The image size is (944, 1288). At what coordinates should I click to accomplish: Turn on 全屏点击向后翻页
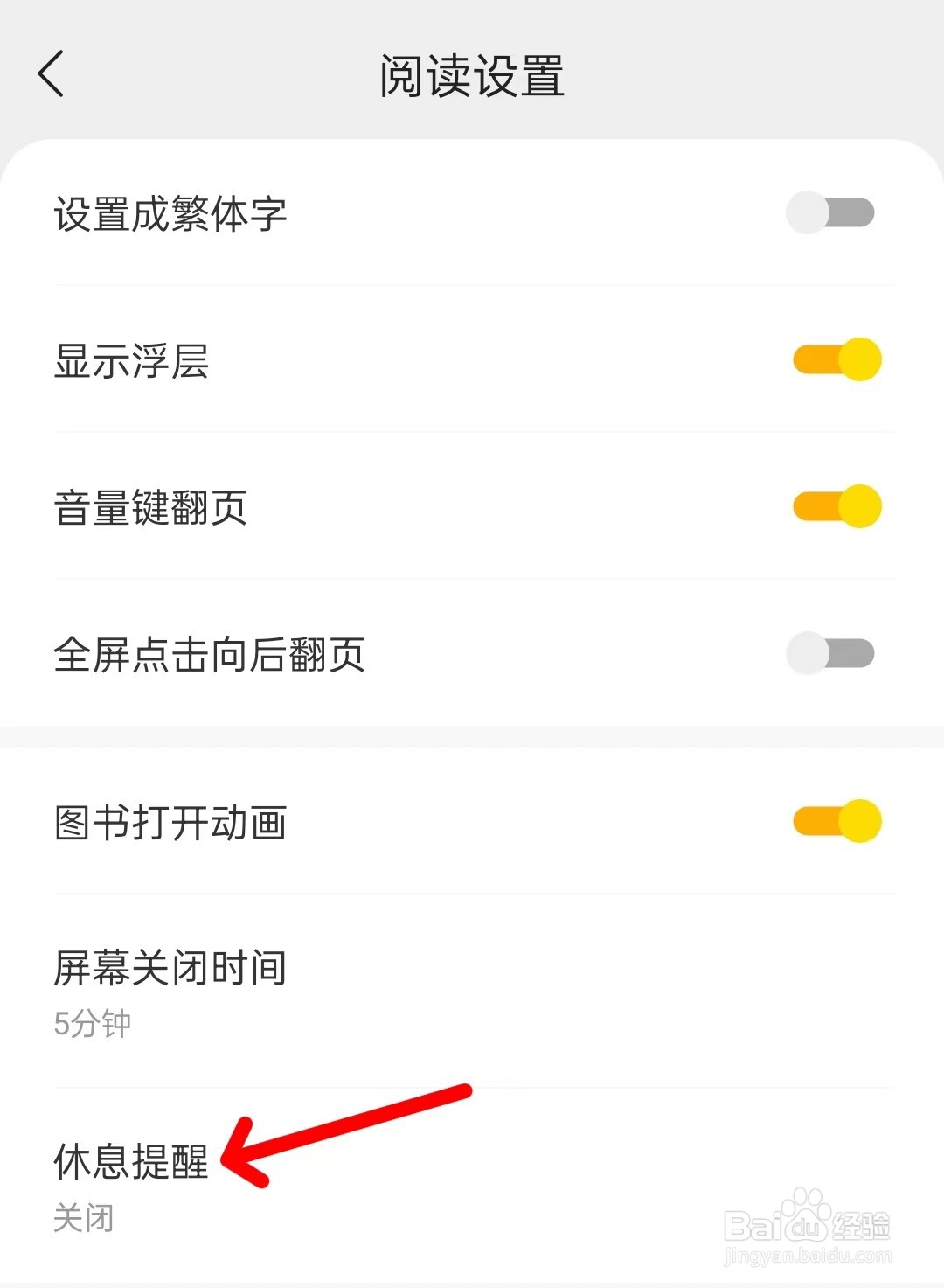click(x=830, y=653)
